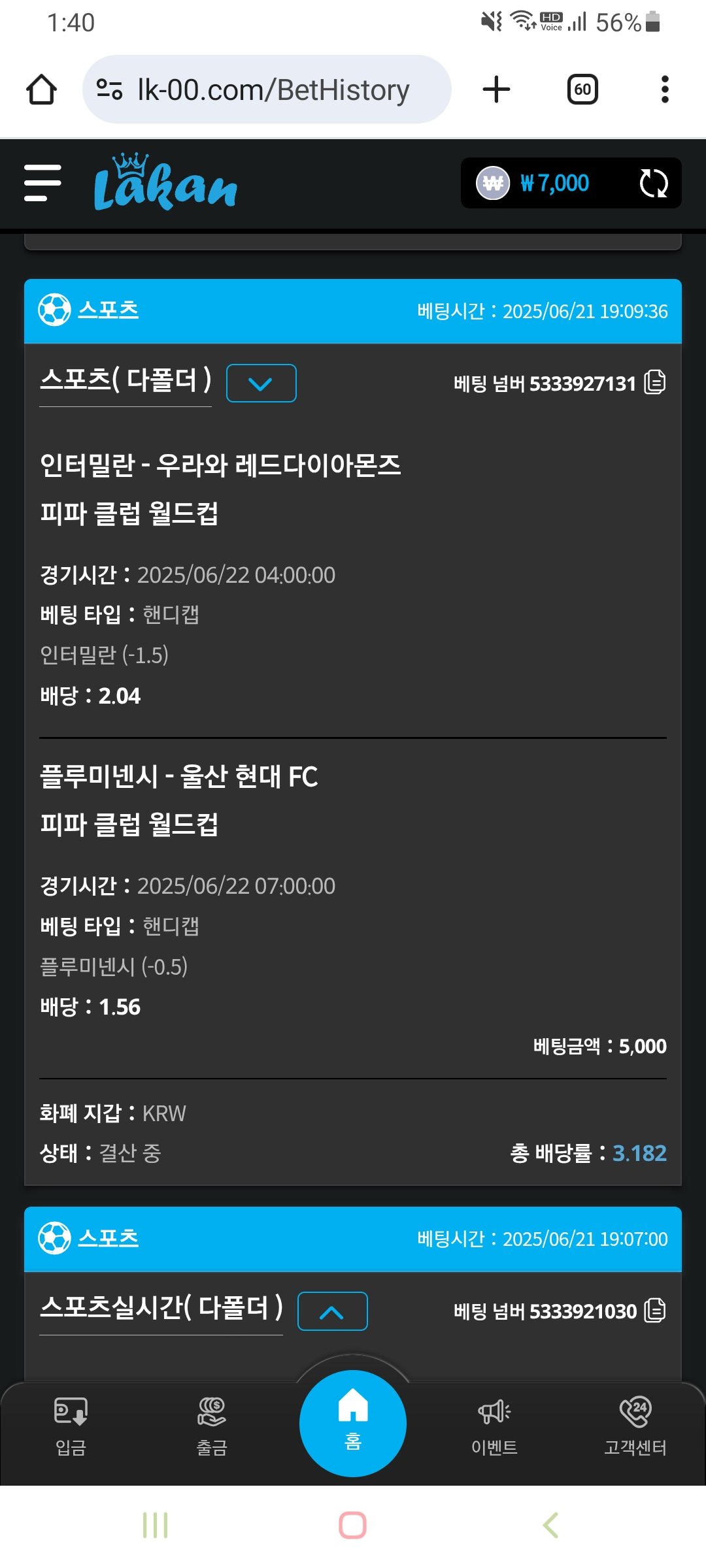Return to the 홈 home tab
This screenshot has width=706, height=1568.
pos(353,1423)
